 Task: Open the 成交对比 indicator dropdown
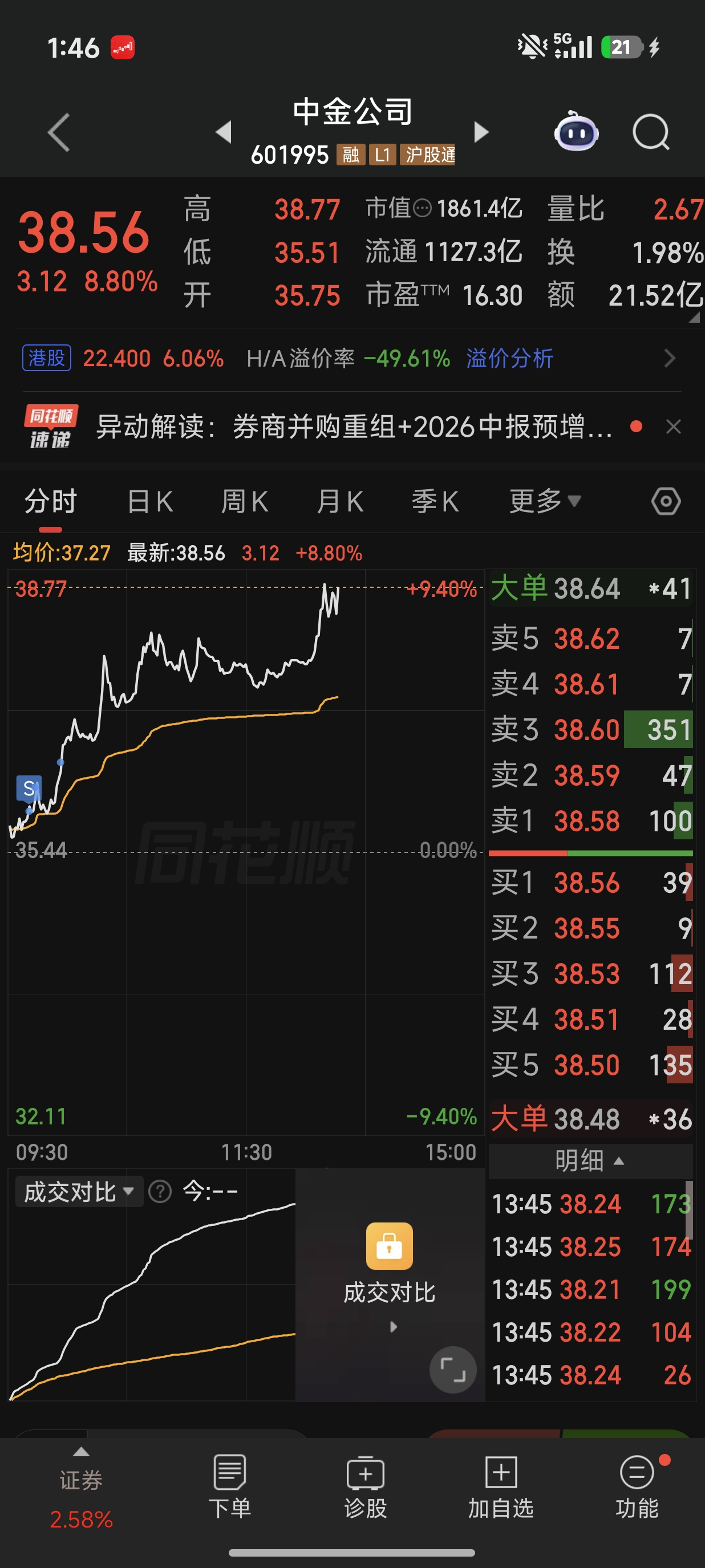[x=79, y=1192]
